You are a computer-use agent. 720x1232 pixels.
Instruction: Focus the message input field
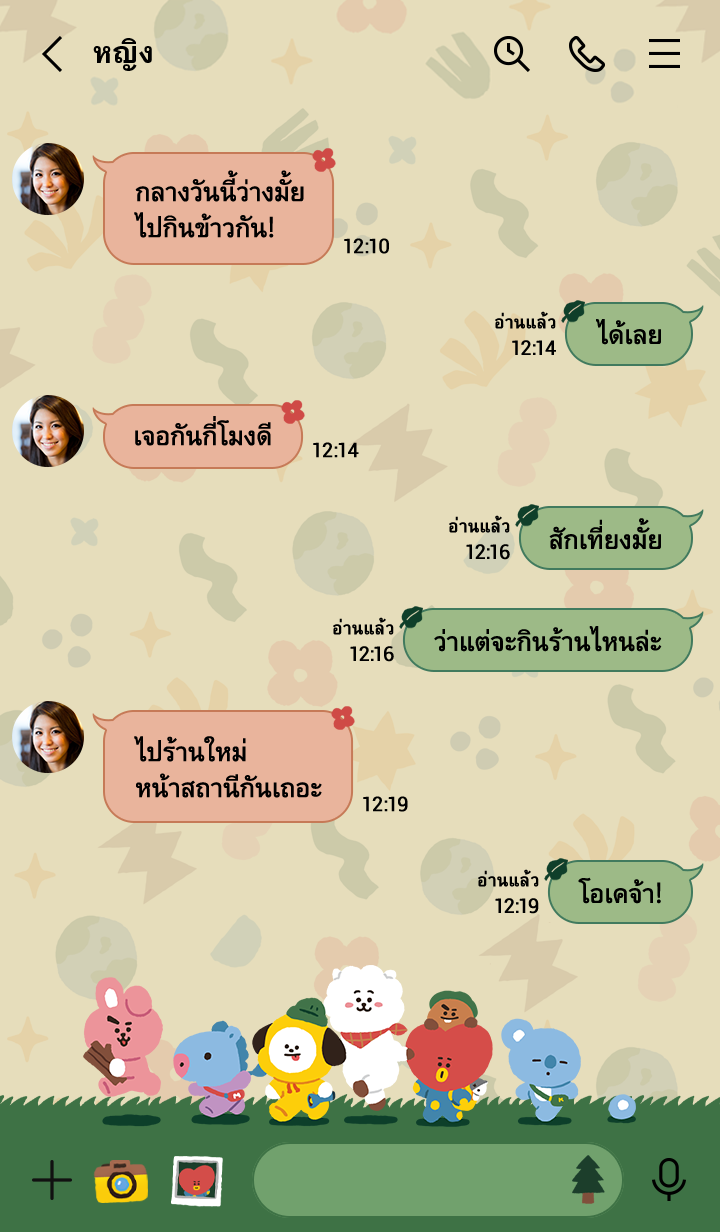pos(410,1180)
